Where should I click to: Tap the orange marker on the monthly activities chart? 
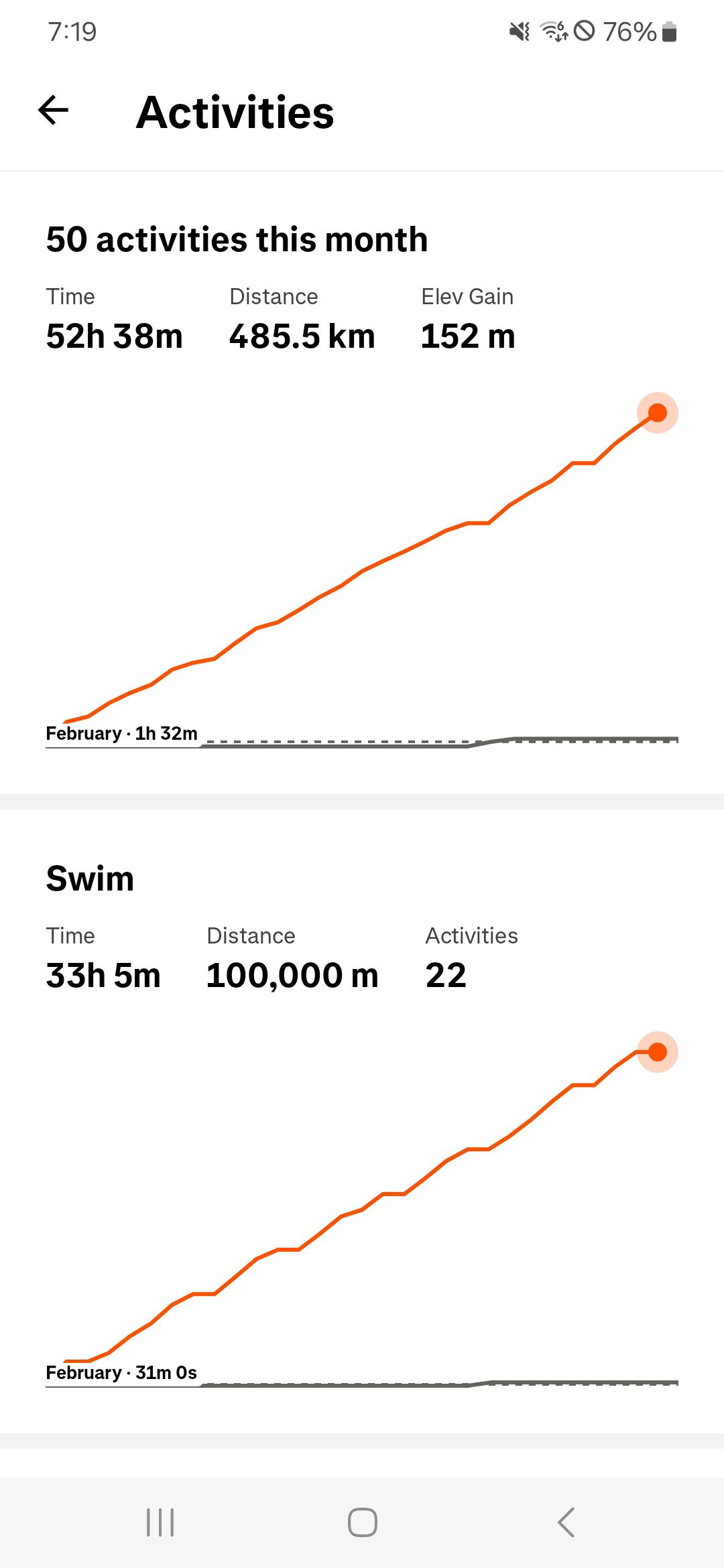tap(658, 413)
